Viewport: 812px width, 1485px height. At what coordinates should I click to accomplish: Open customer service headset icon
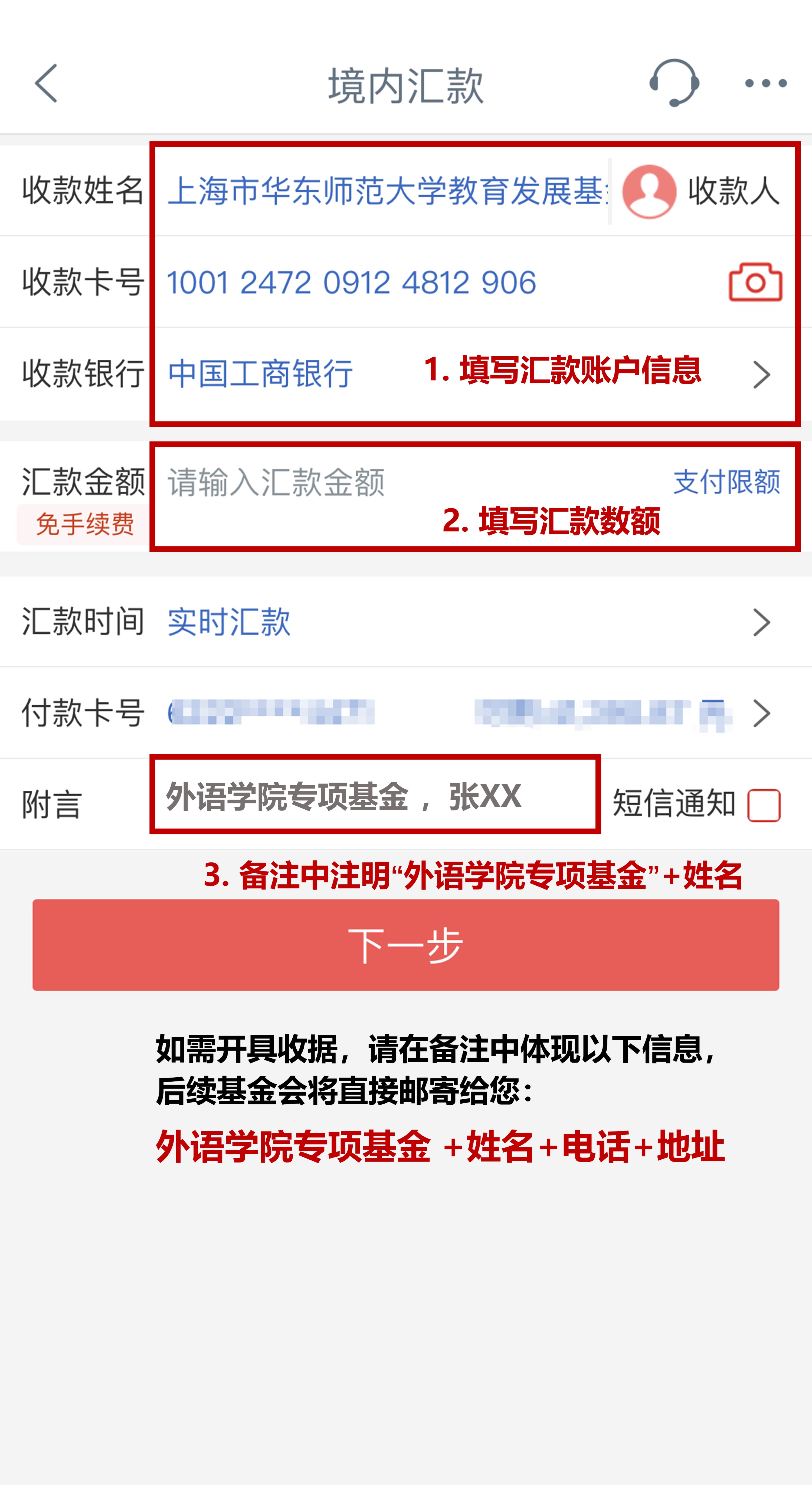pos(674,83)
